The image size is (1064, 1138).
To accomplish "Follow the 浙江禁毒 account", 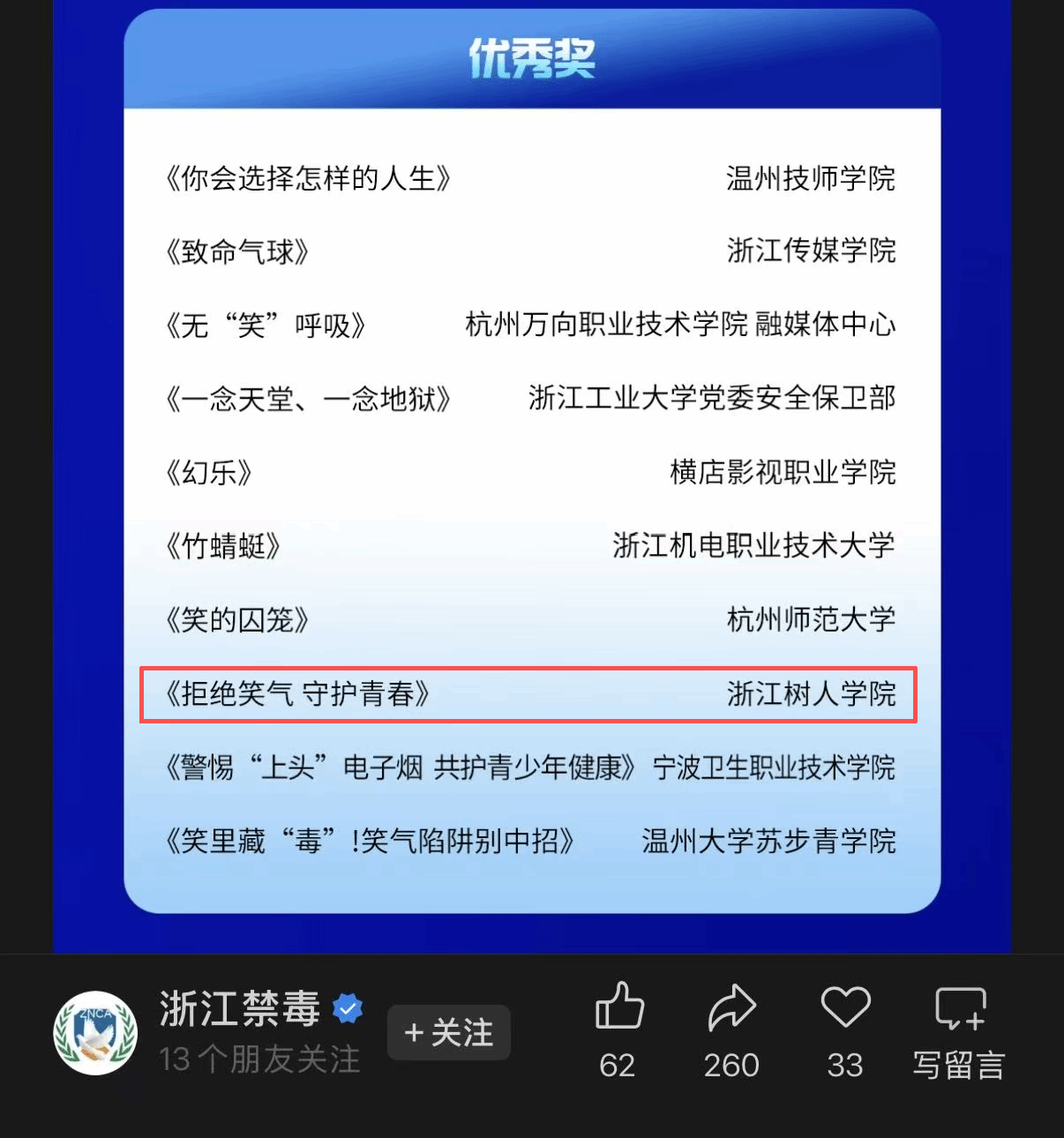I will (448, 1032).
